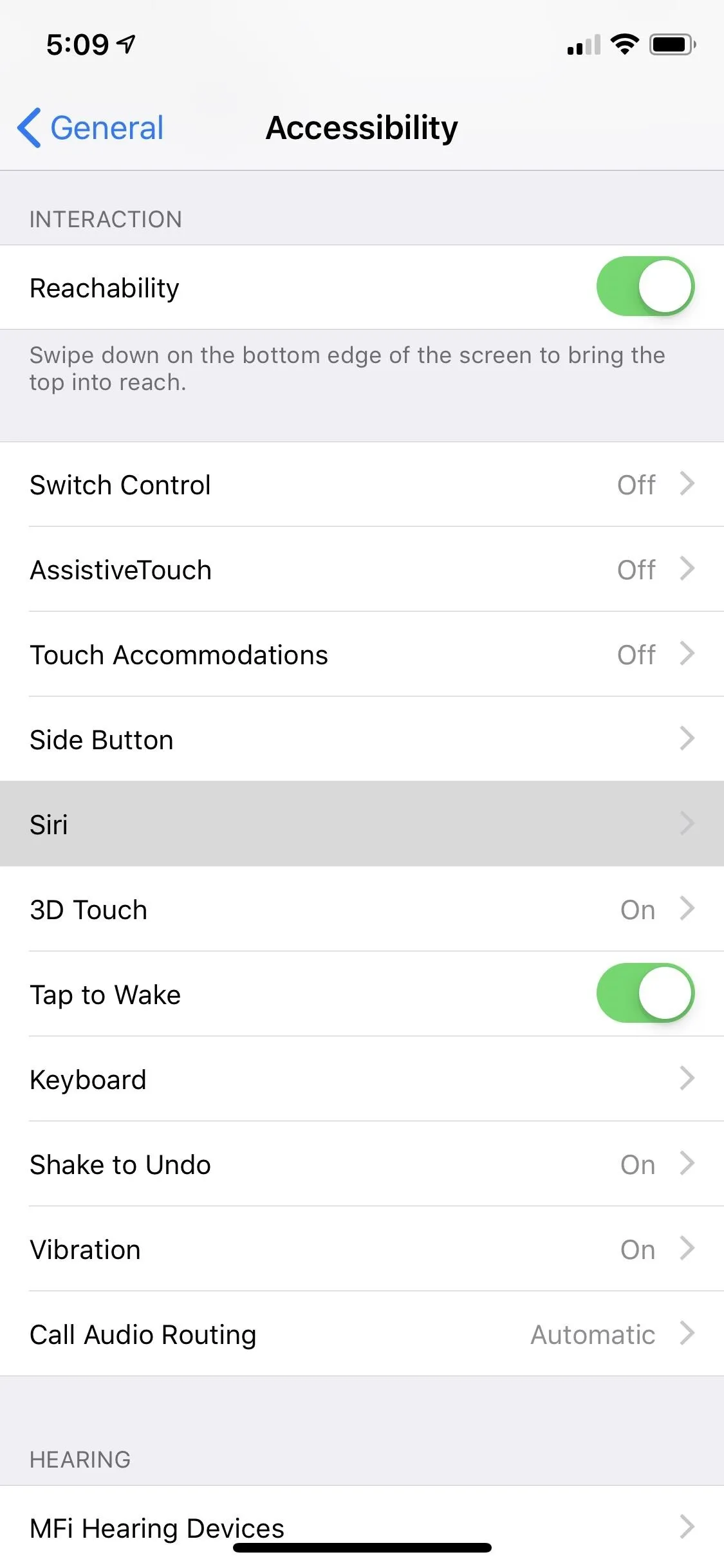Open Call Audio Routing options

tap(362, 1334)
